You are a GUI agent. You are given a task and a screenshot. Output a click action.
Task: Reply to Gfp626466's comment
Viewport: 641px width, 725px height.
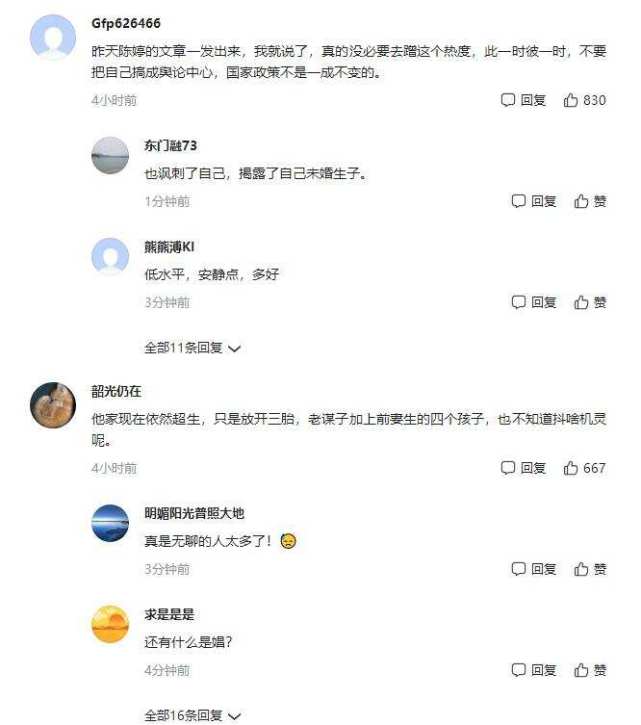[x=523, y=101]
